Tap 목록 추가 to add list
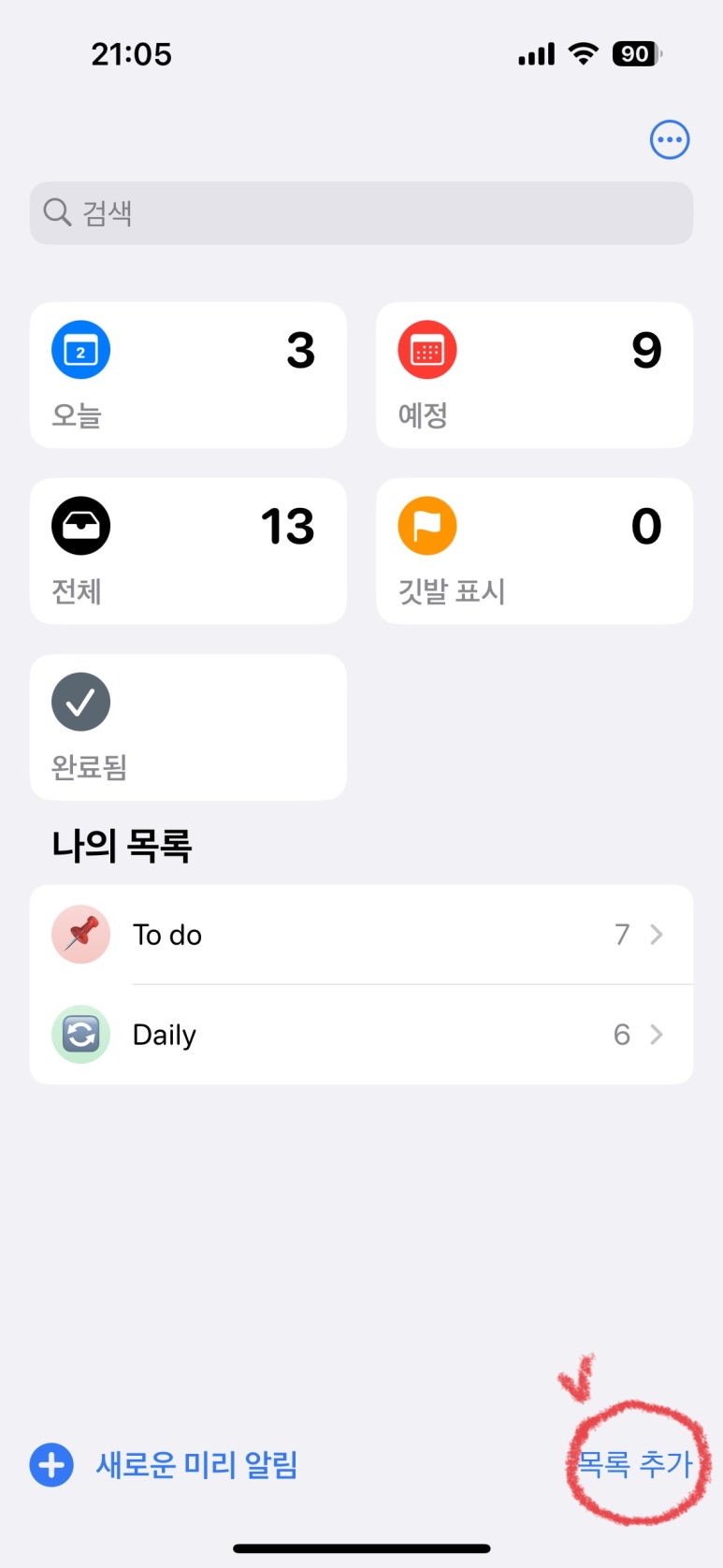This screenshot has width=723, height=1568. (635, 1464)
